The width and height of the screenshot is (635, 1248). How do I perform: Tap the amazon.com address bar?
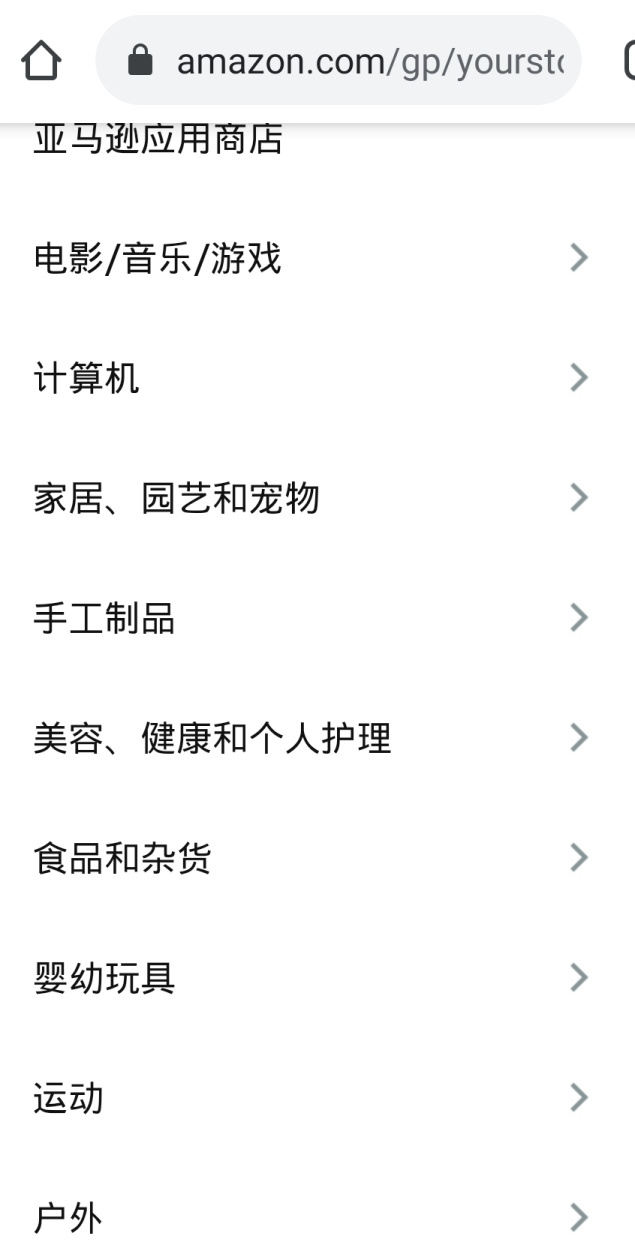(338, 61)
